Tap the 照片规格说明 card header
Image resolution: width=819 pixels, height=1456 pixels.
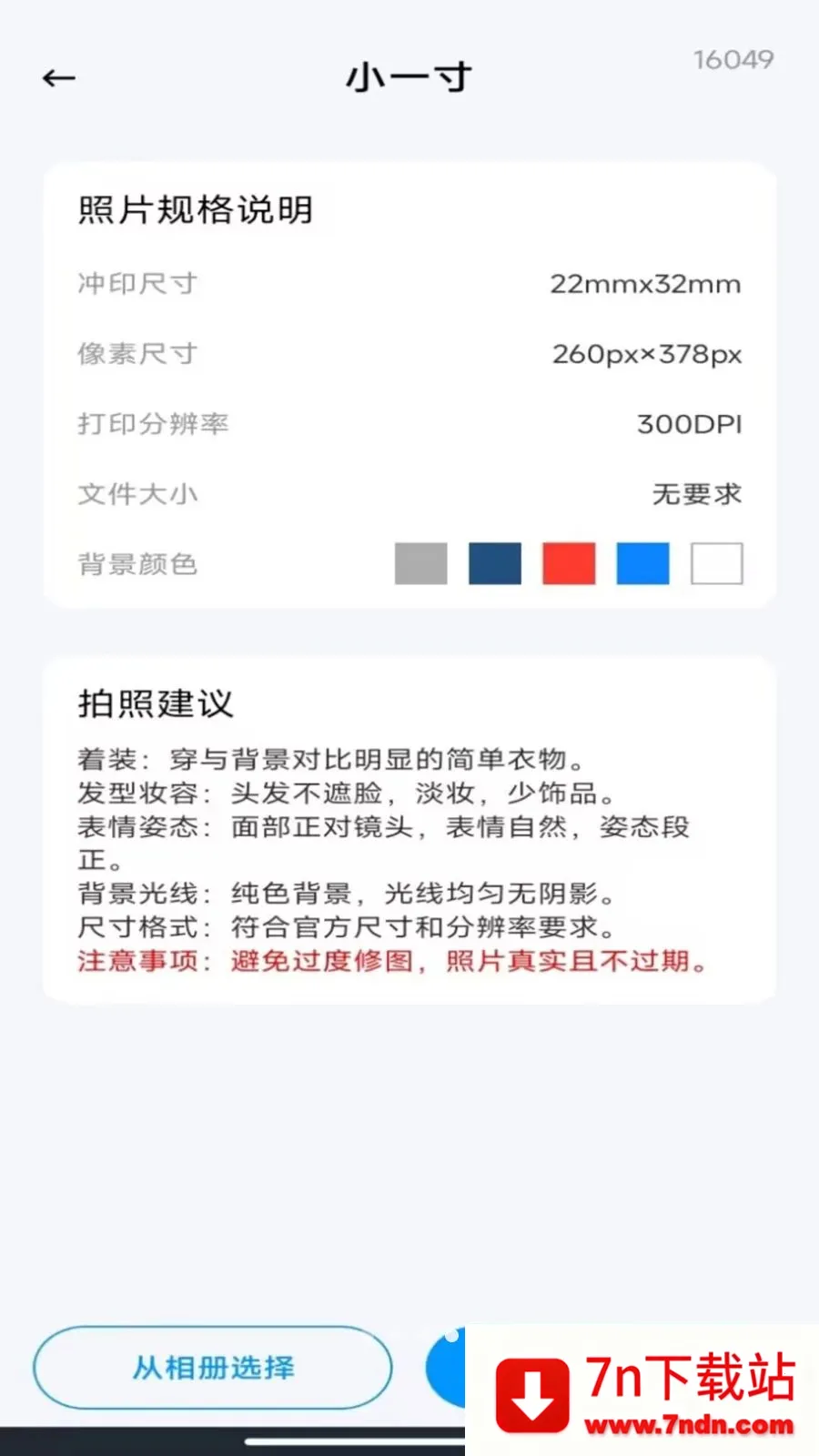pyautogui.click(x=195, y=210)
